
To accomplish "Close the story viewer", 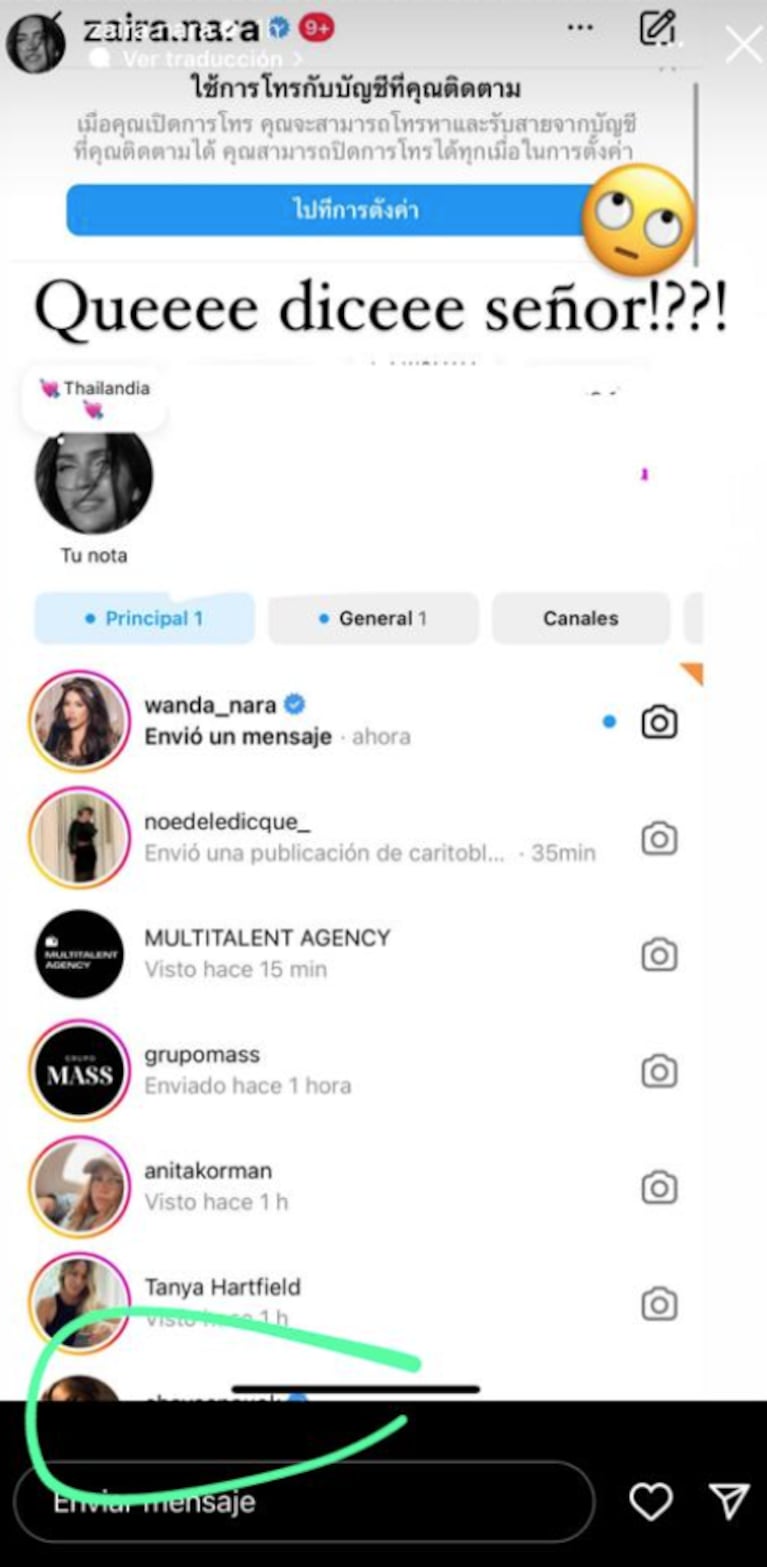I will tap(743, 45).
